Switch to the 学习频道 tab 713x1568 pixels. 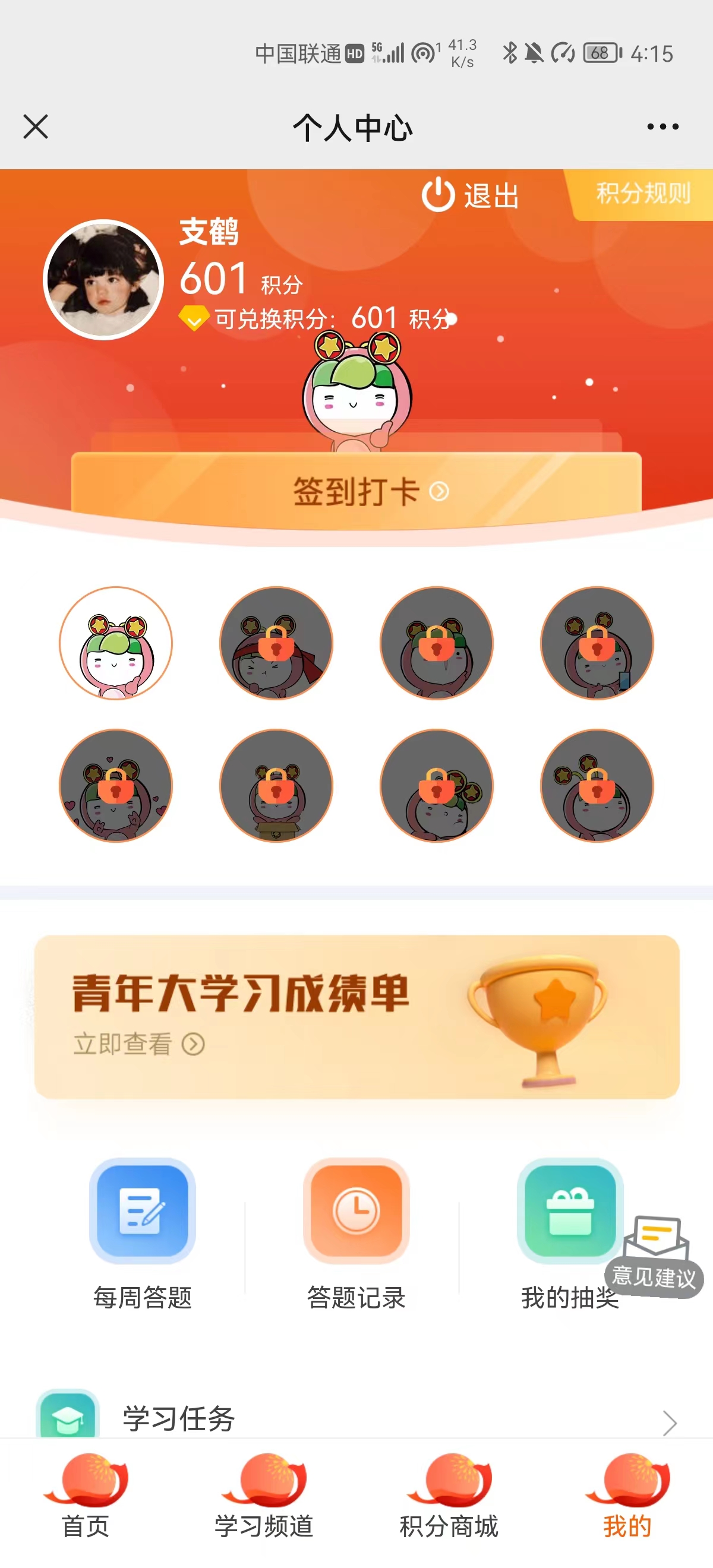point(264,1496)
